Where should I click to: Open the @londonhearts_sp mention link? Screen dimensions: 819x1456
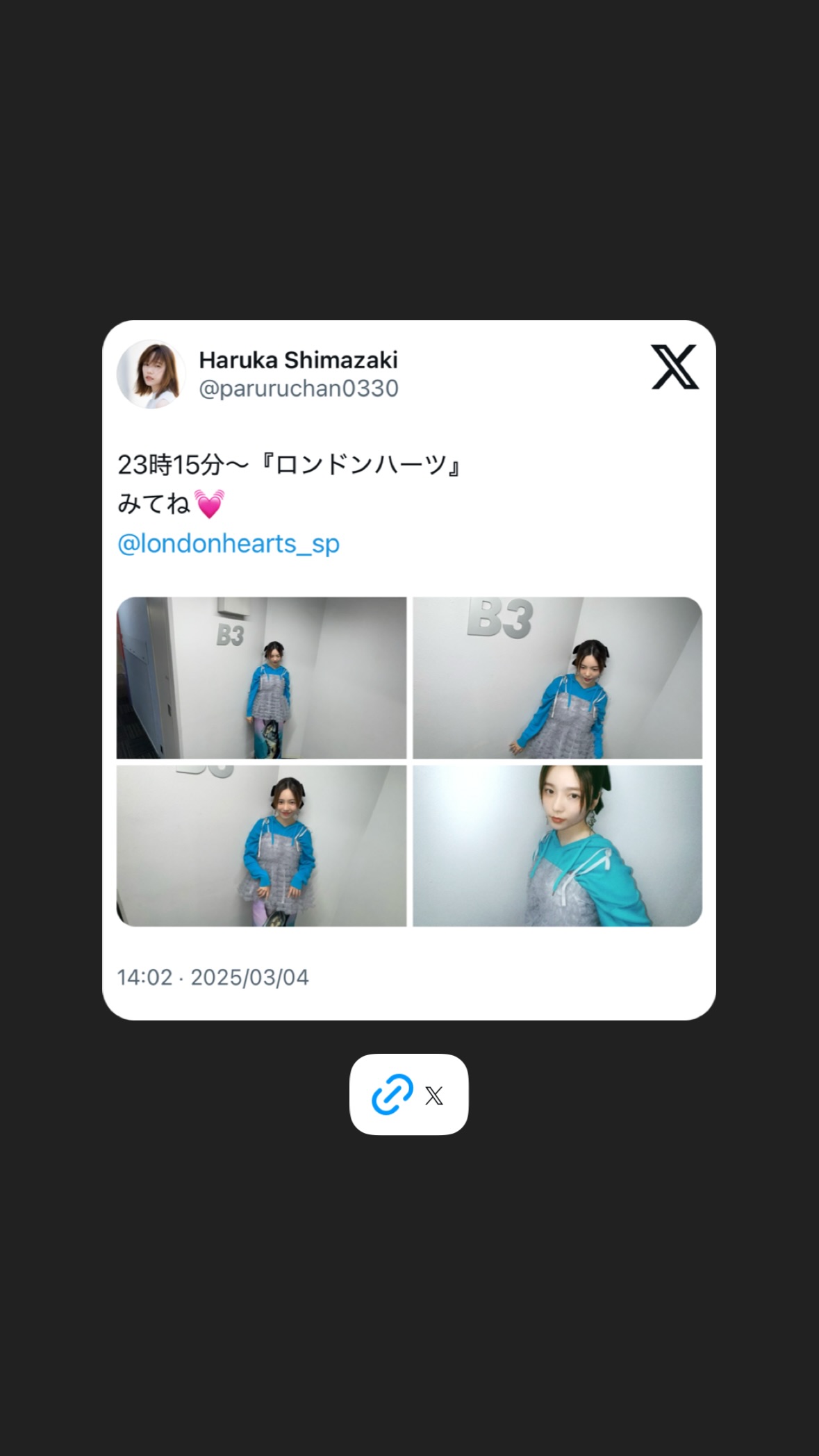click(229, 545)
